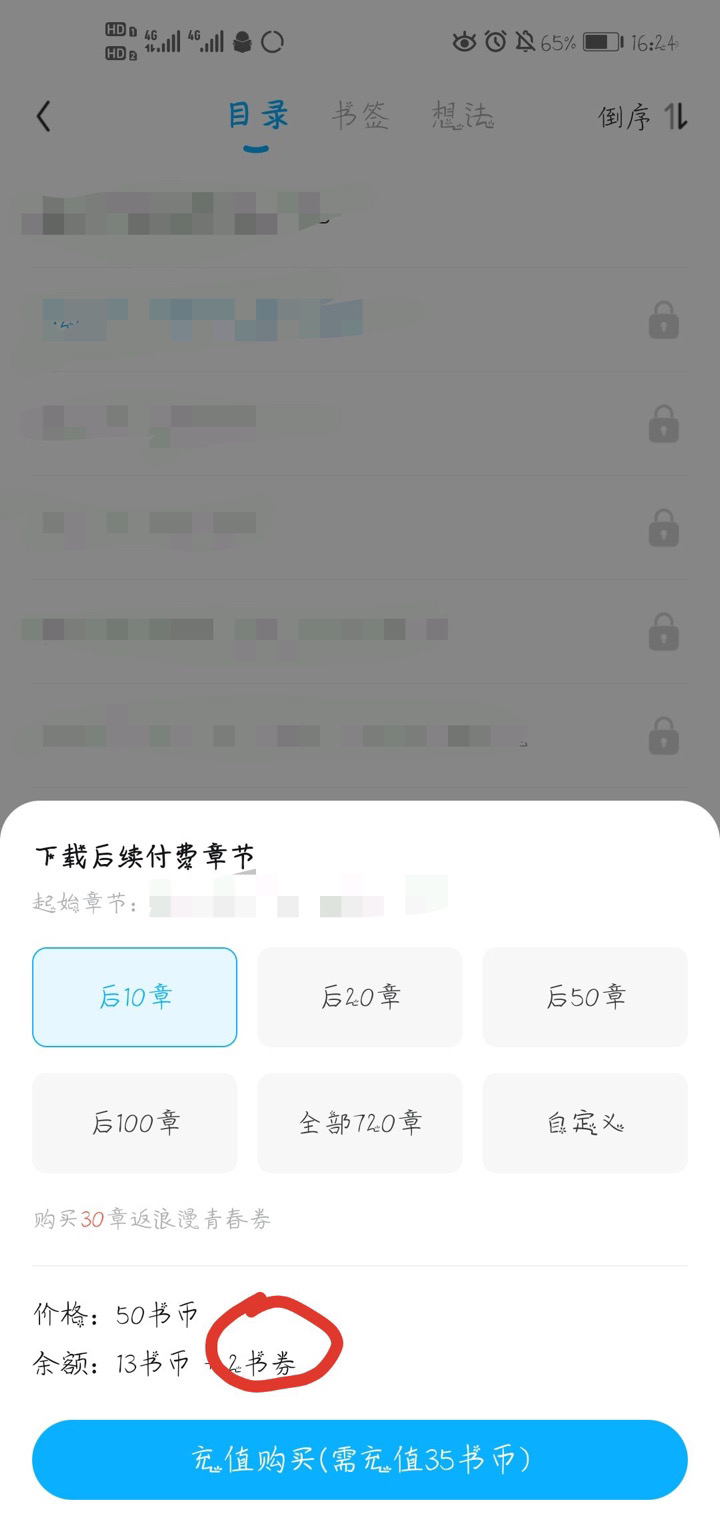Switch to the 目录 tab
Viewport: 720px width, 1540px height.
tap(258, 116)
